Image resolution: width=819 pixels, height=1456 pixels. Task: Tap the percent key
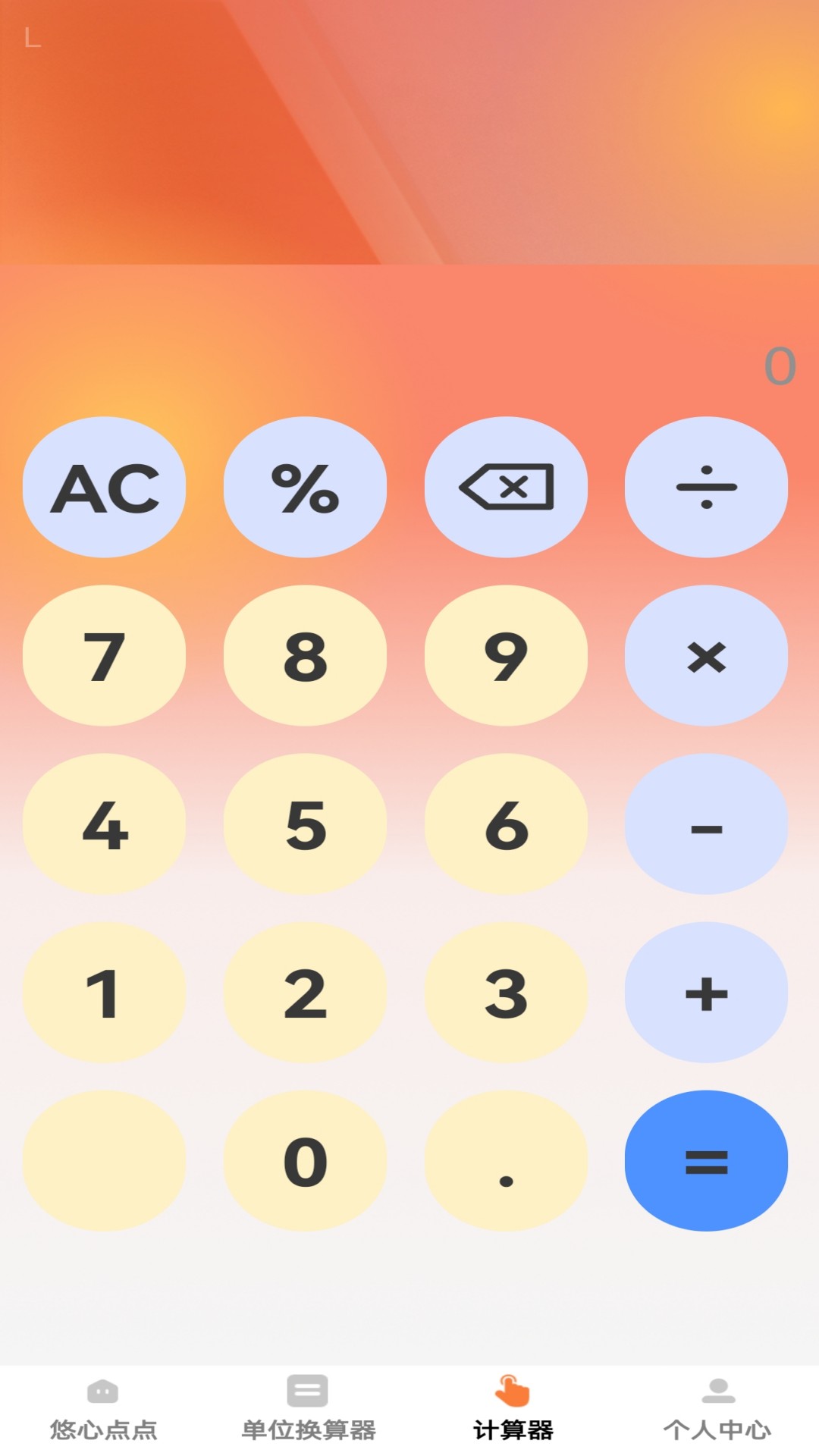point(305,487)
